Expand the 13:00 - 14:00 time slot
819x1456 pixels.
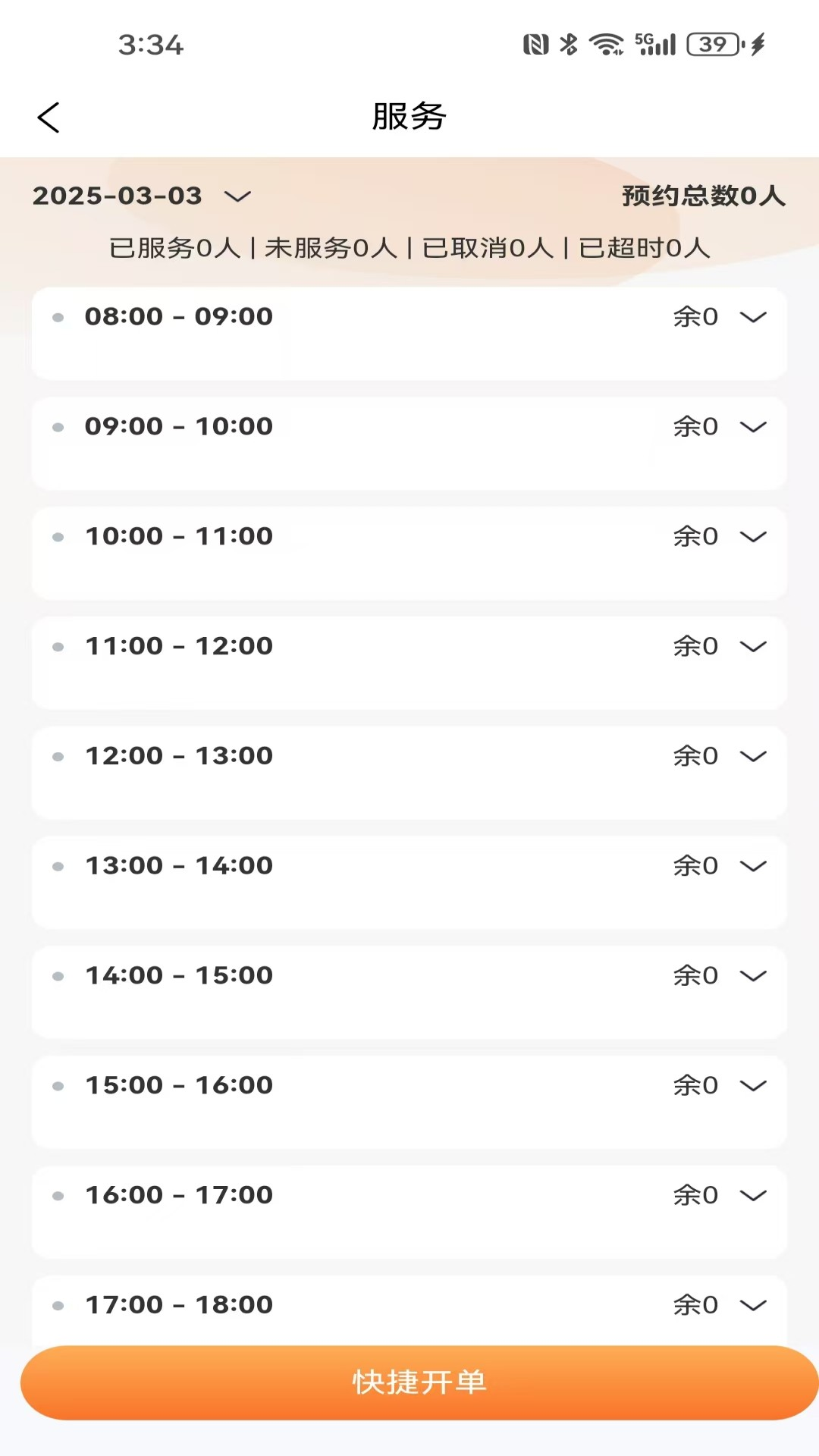coord(753,866)
